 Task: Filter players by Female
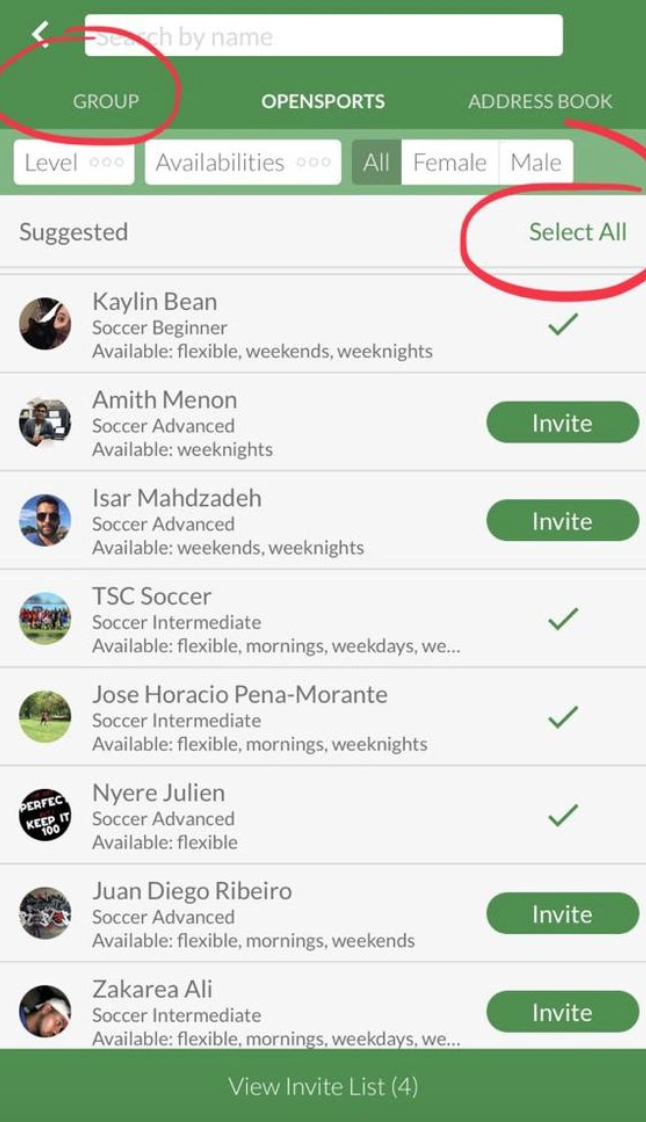(x=449, y=162)
